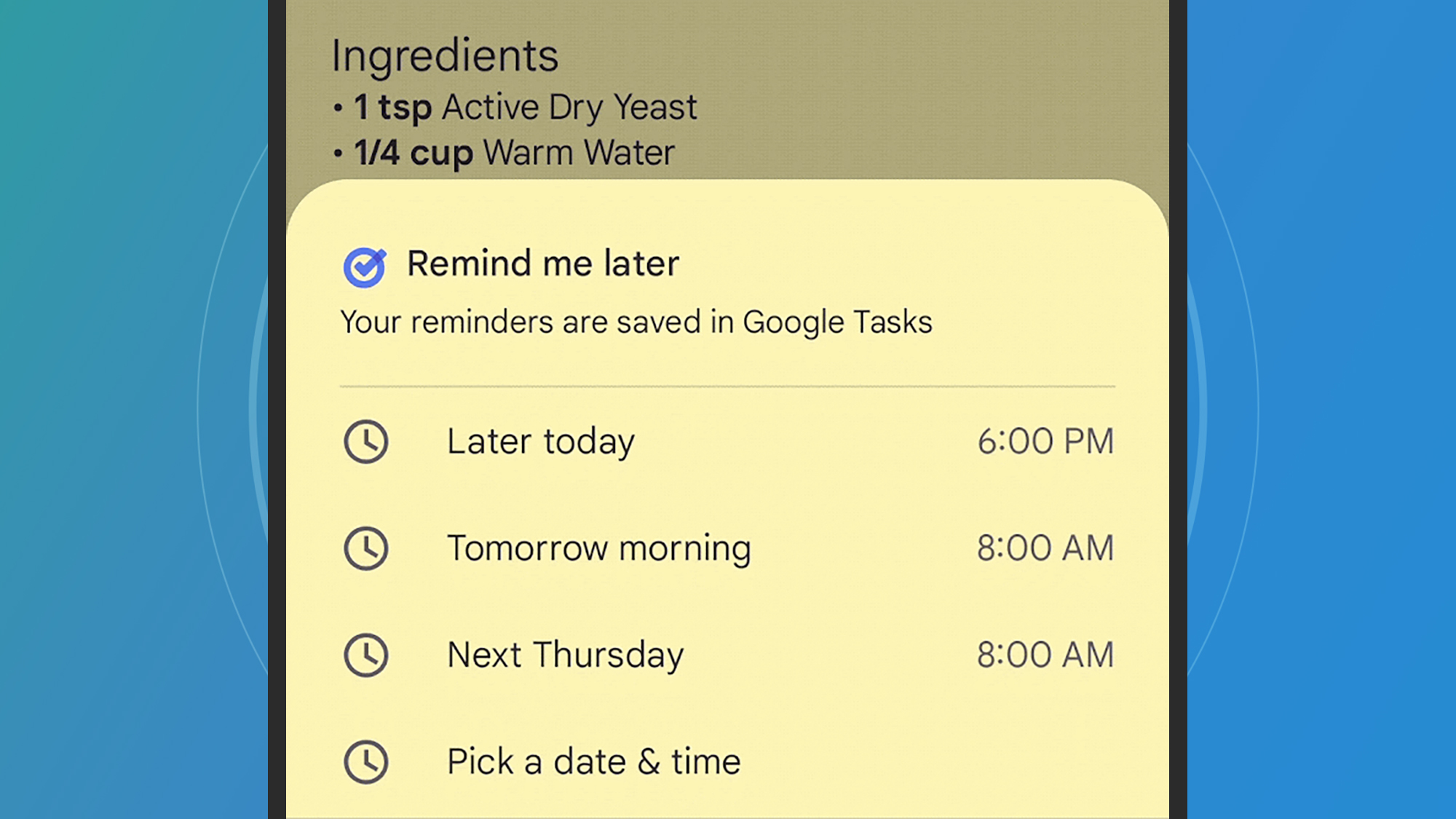Open Pick a date & time
The image size is (1456, 819).
(593, 761)
